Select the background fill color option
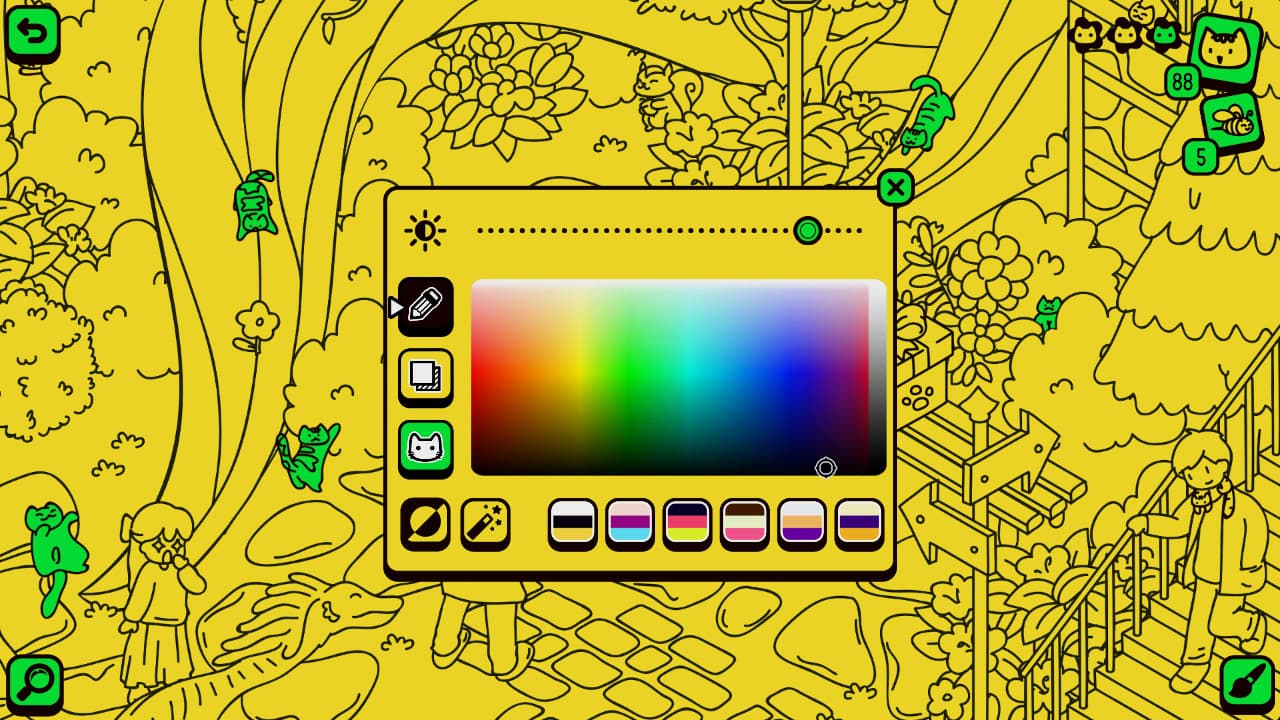1280x720 pixels. (x=425, y=376)
